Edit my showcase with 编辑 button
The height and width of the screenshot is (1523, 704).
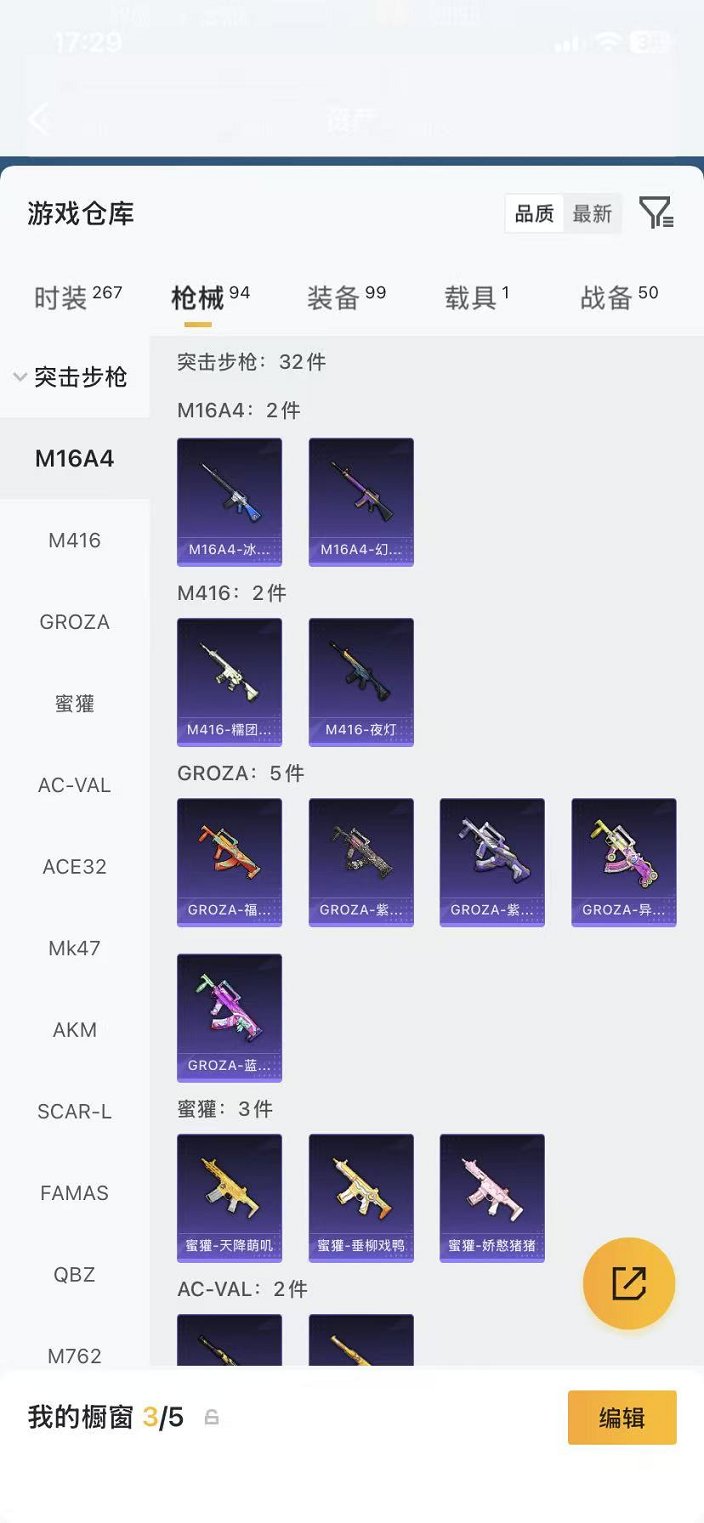click(622, 1417)
